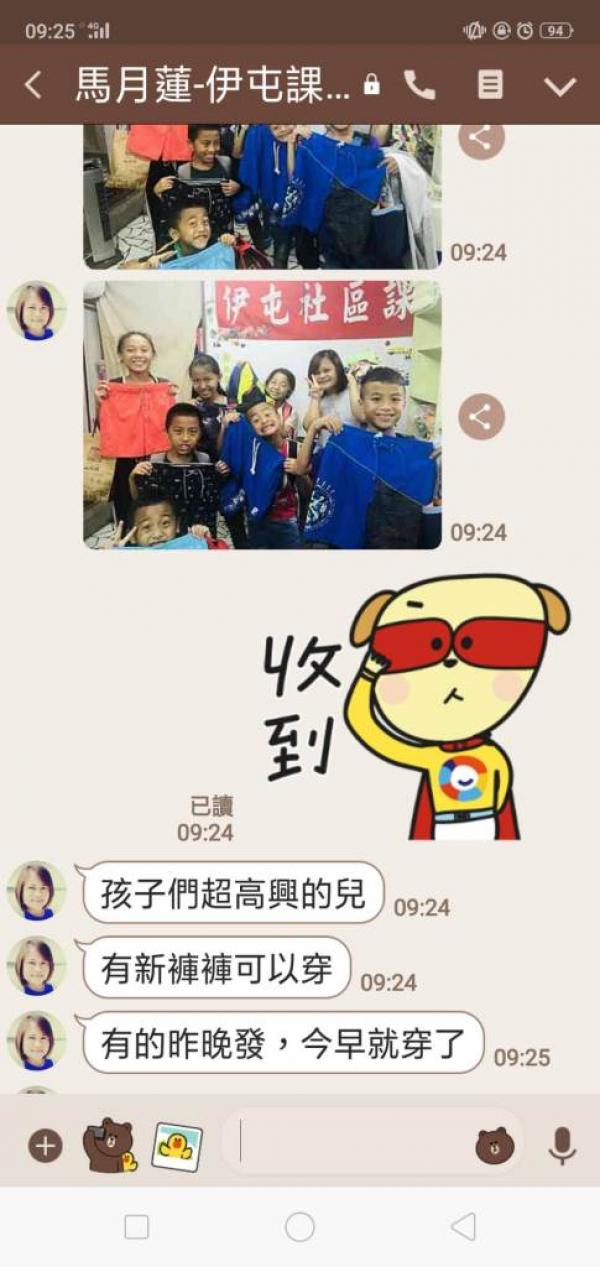Image resolution: width=600 pixels, height=1267 pixels.
Task: Expand the chat options chevron
Action: point(560,86)
